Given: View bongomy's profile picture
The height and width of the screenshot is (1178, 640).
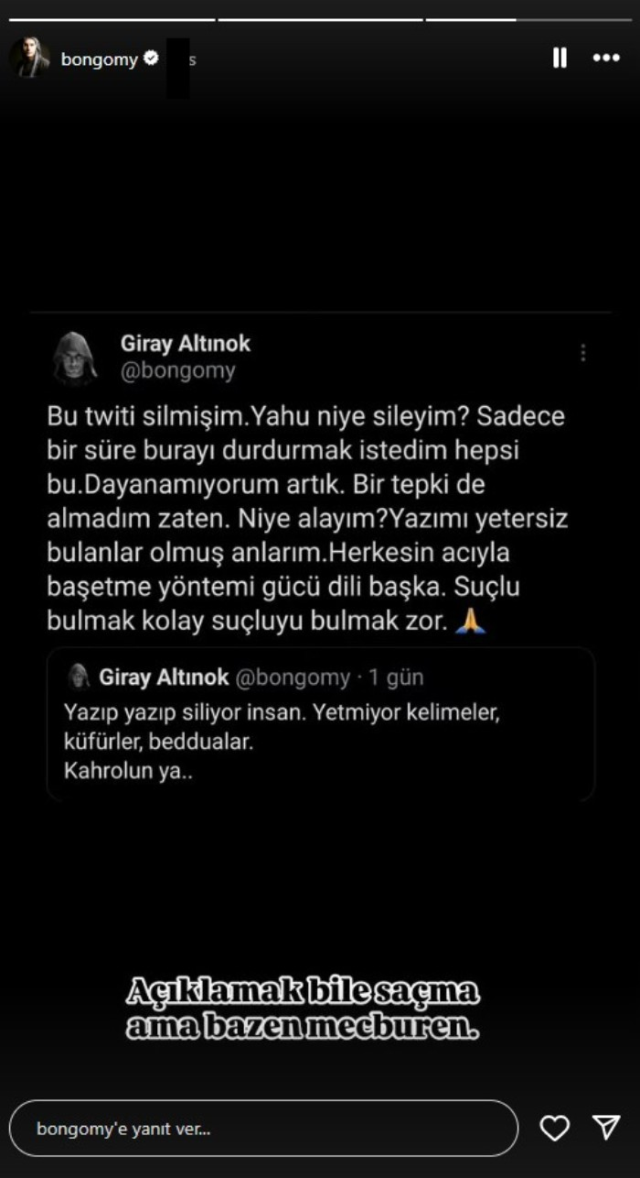Looking at the screenshot, I should (x=30, y=59).
